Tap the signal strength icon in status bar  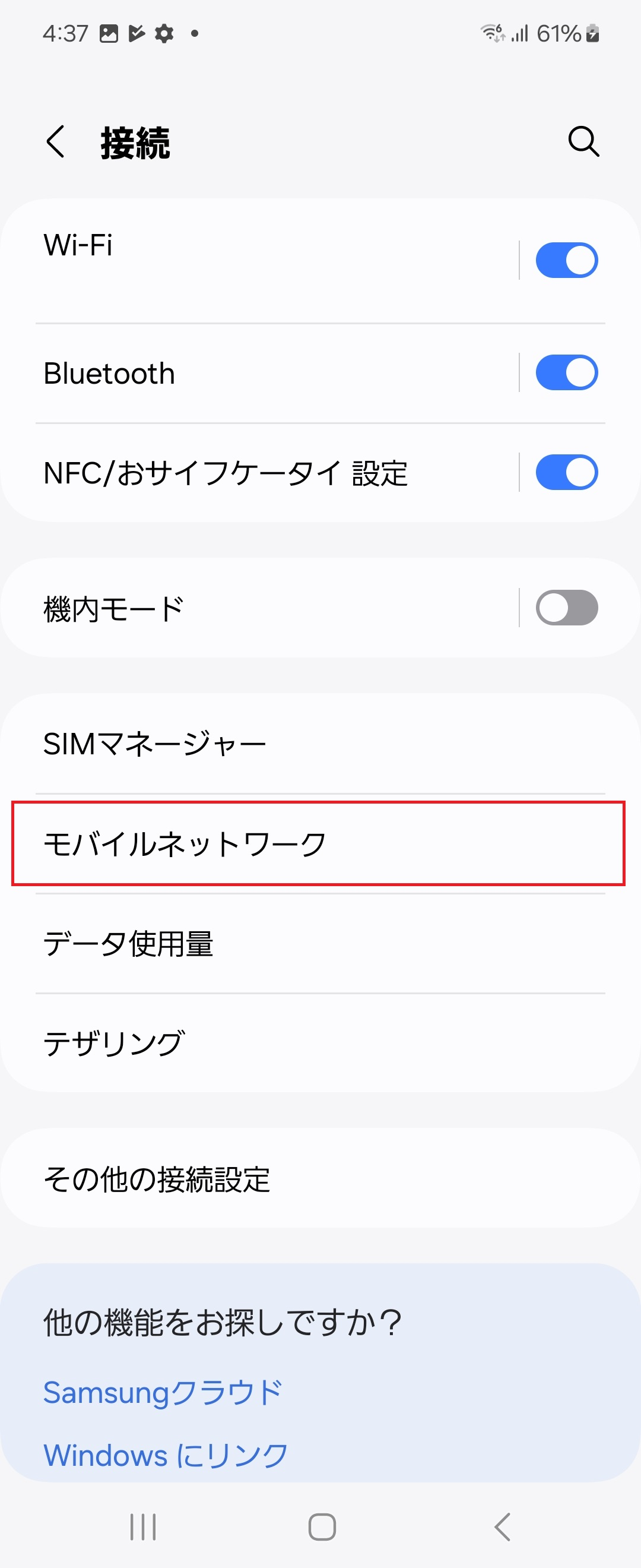520,34
